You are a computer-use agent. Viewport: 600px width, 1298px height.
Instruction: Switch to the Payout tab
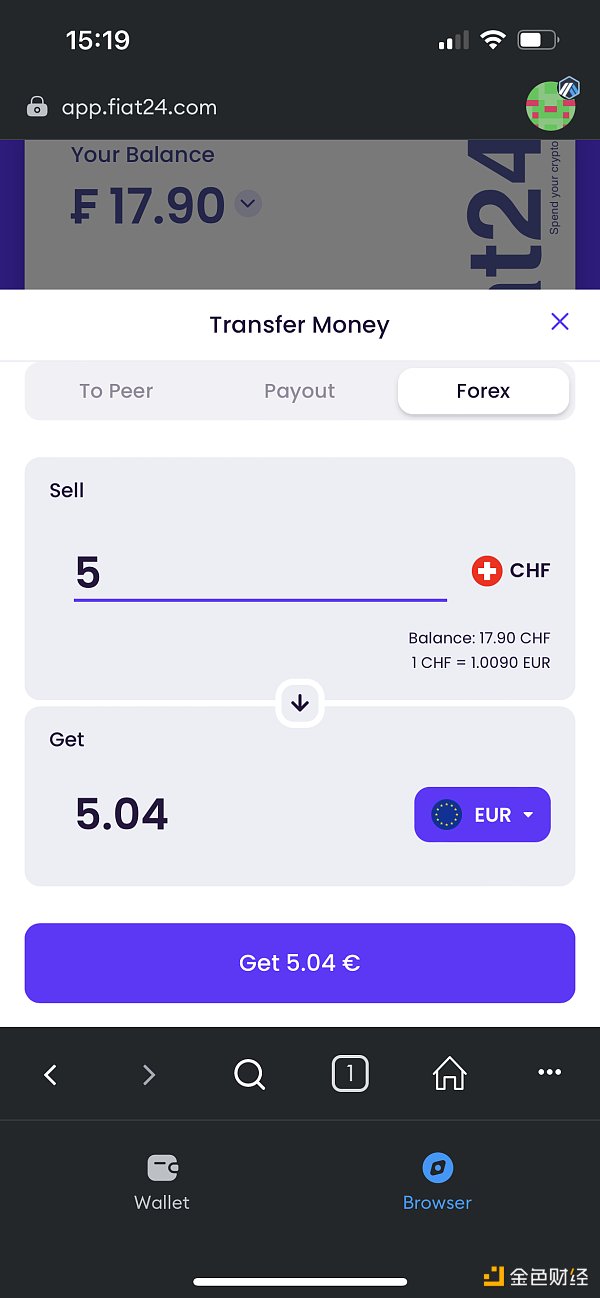coord(300,391)
